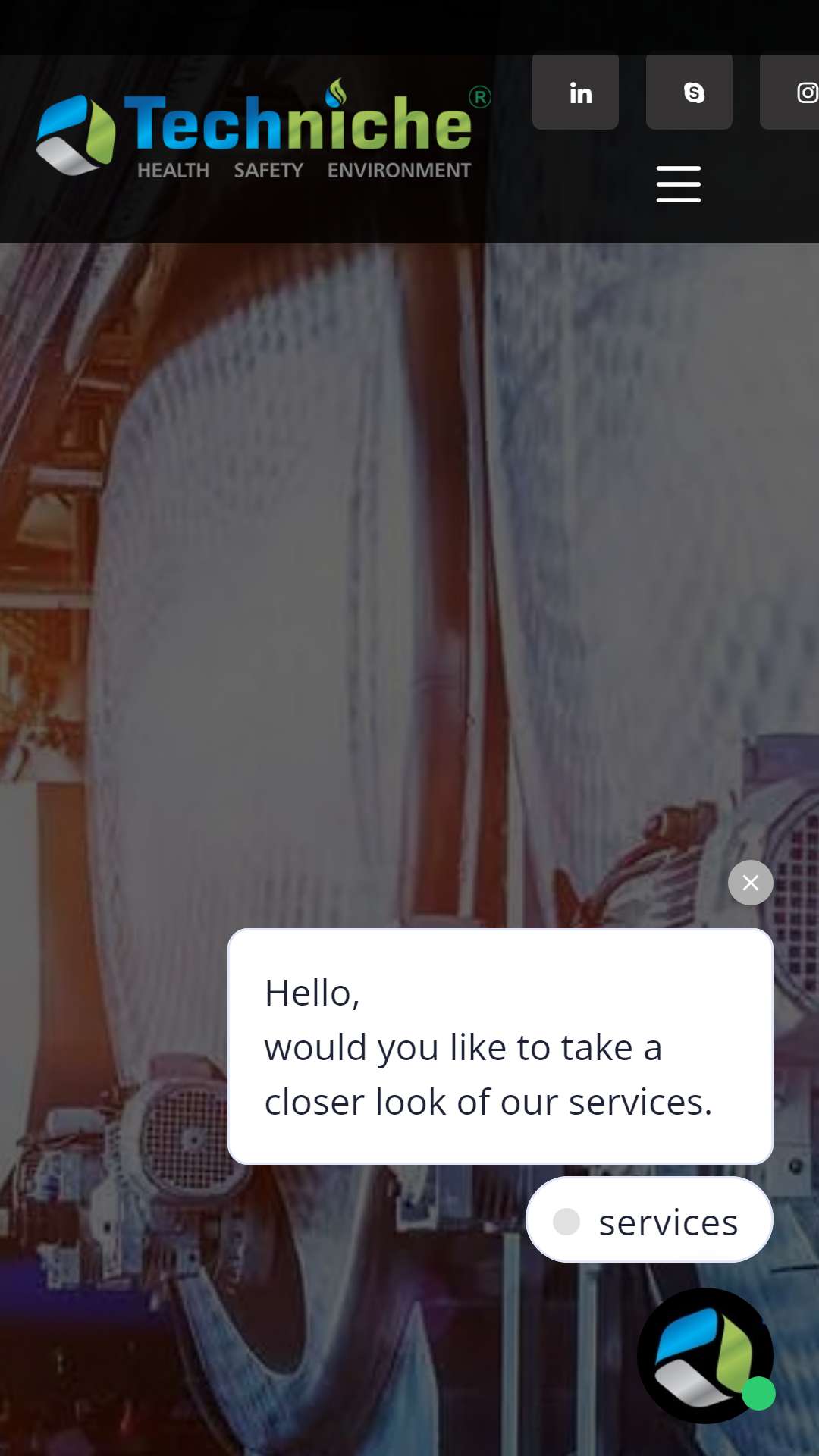This screenshot has height=1456, width=819.
Task: Open the chat widget launcher
Action: coord(705,1355)
